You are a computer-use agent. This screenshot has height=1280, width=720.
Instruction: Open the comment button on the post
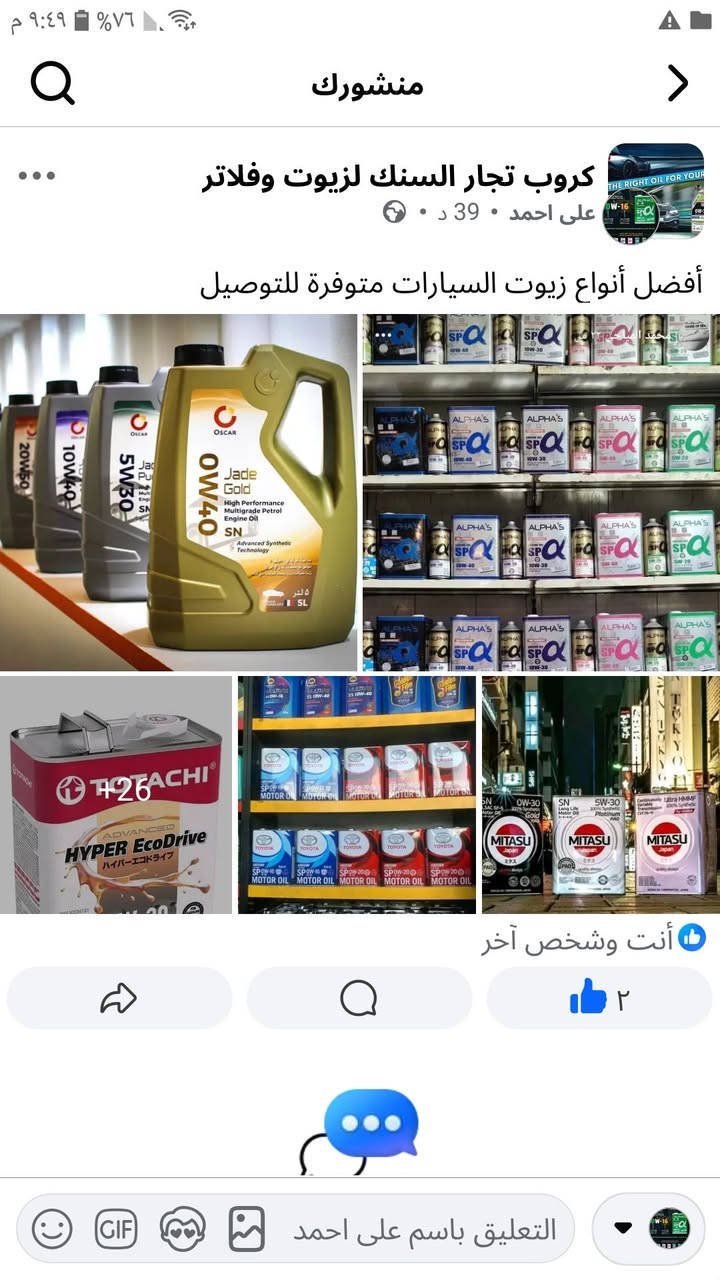(360, 997)
